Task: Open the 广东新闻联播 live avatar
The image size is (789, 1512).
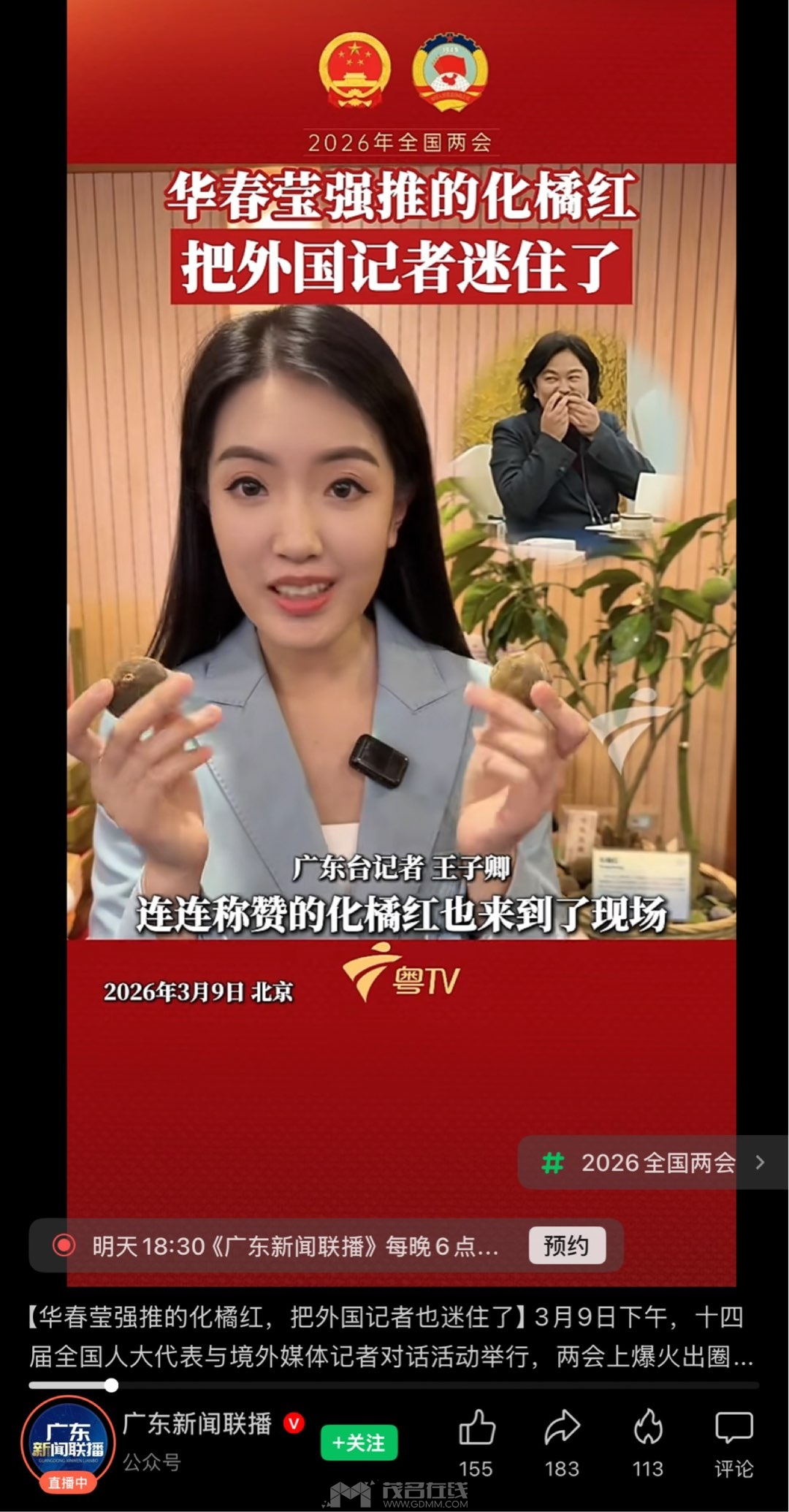Action: 67,1443
